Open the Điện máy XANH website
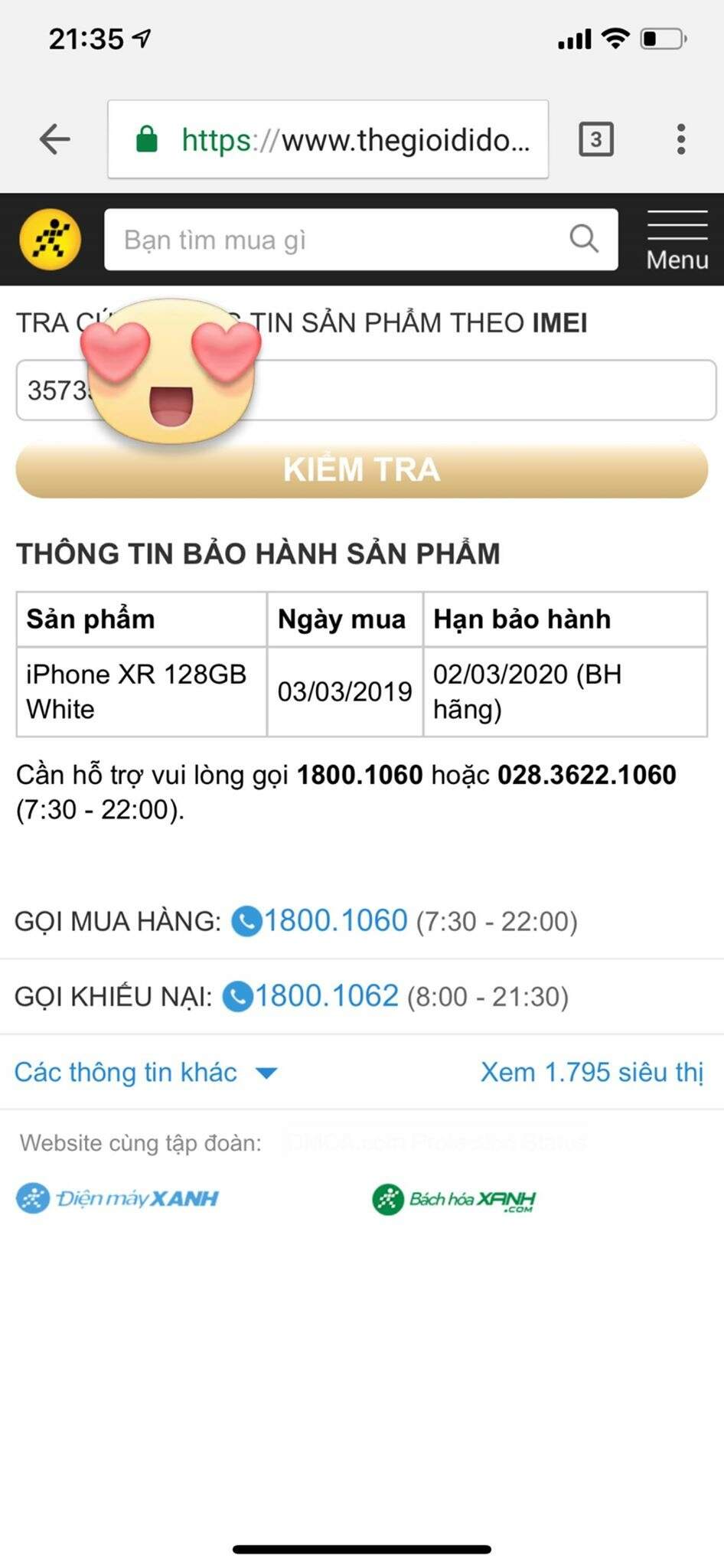This screenshot has height=1568, width=724. 118,1198
